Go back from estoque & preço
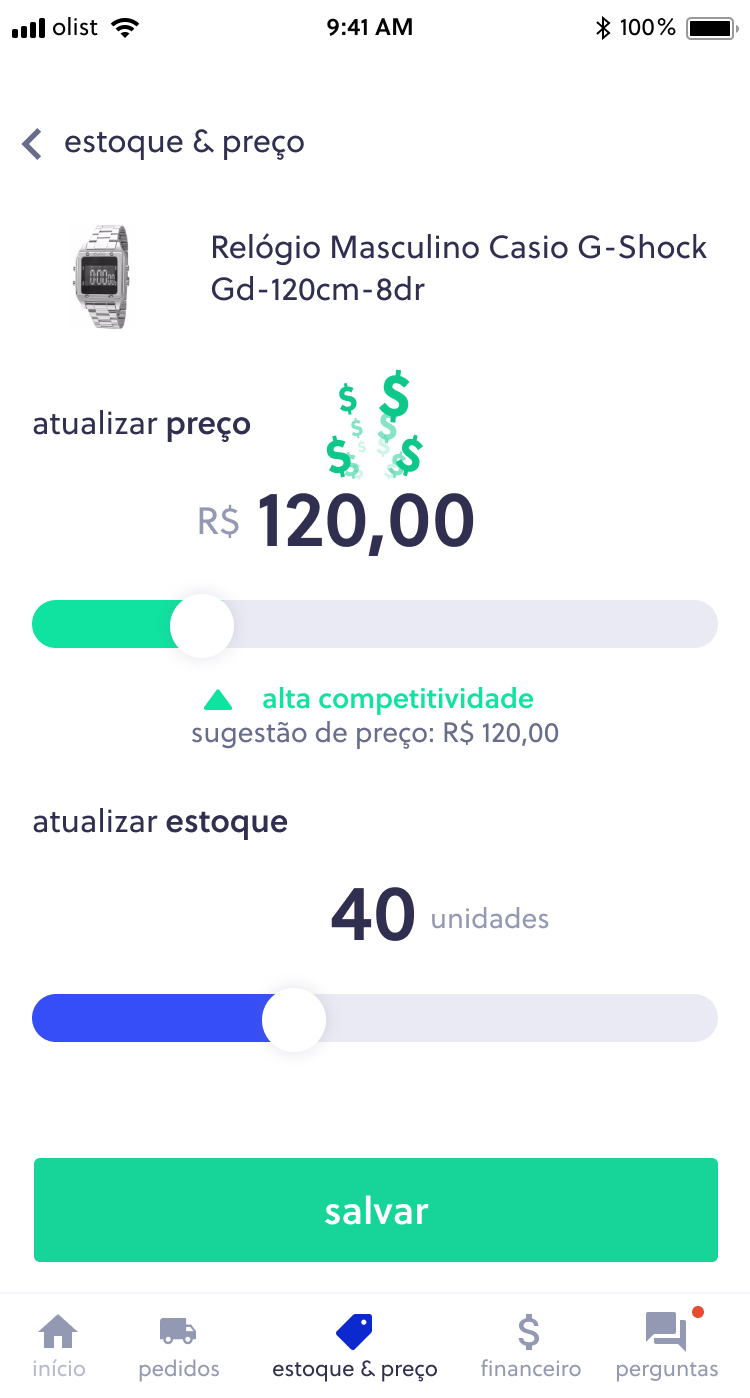This screenshot has width=750, height=1398. pyautogui.click(x=33, y=144)
